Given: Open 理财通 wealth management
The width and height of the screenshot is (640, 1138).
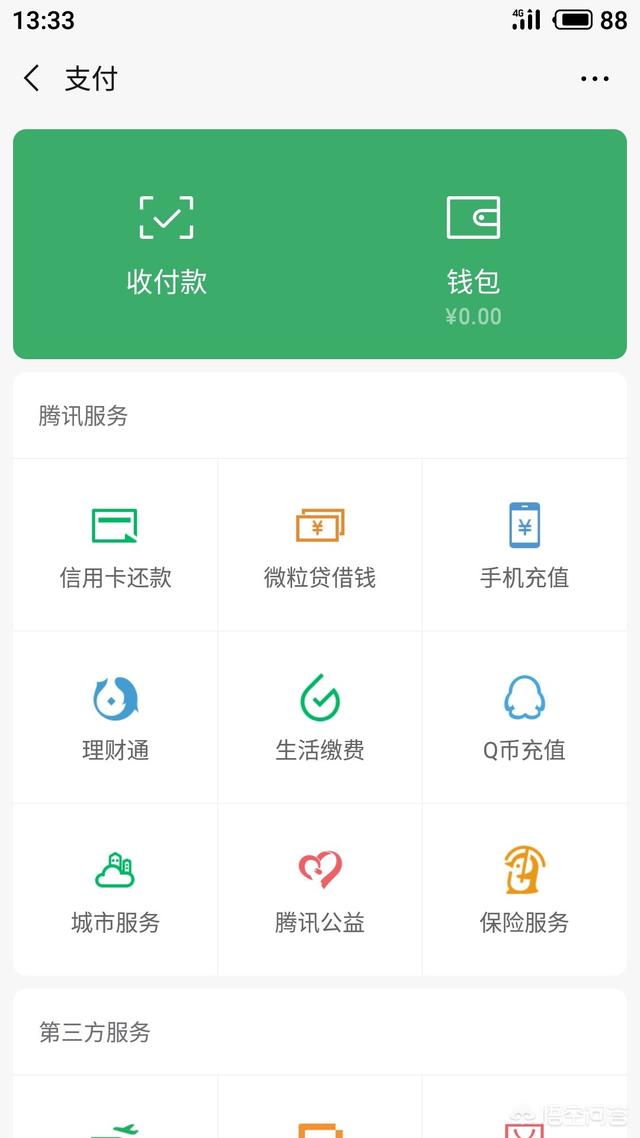Looking at the screenshot, I should [115, 717].
